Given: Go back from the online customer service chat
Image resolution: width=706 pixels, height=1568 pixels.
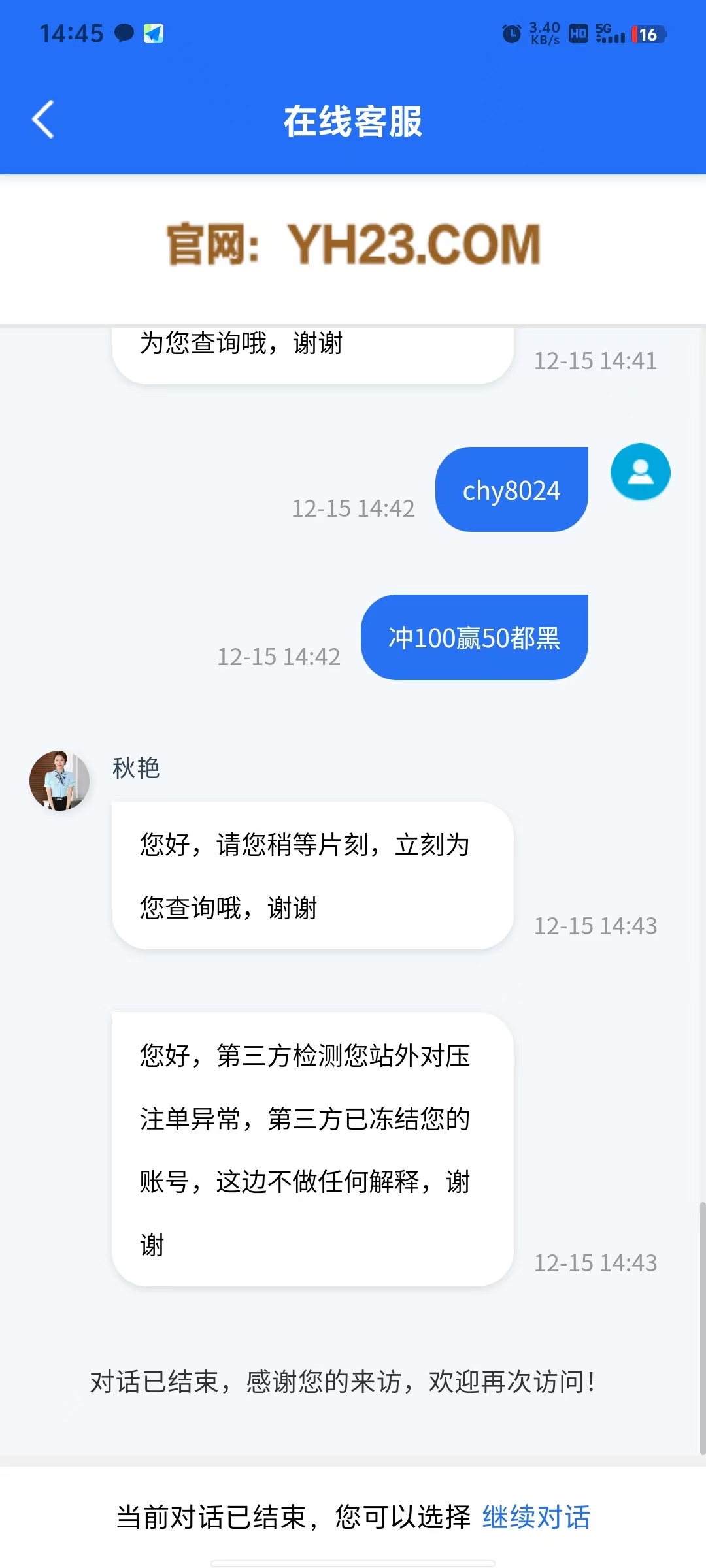Looking at the screenshot, I should pyautogui.click(x=43, y=120).
